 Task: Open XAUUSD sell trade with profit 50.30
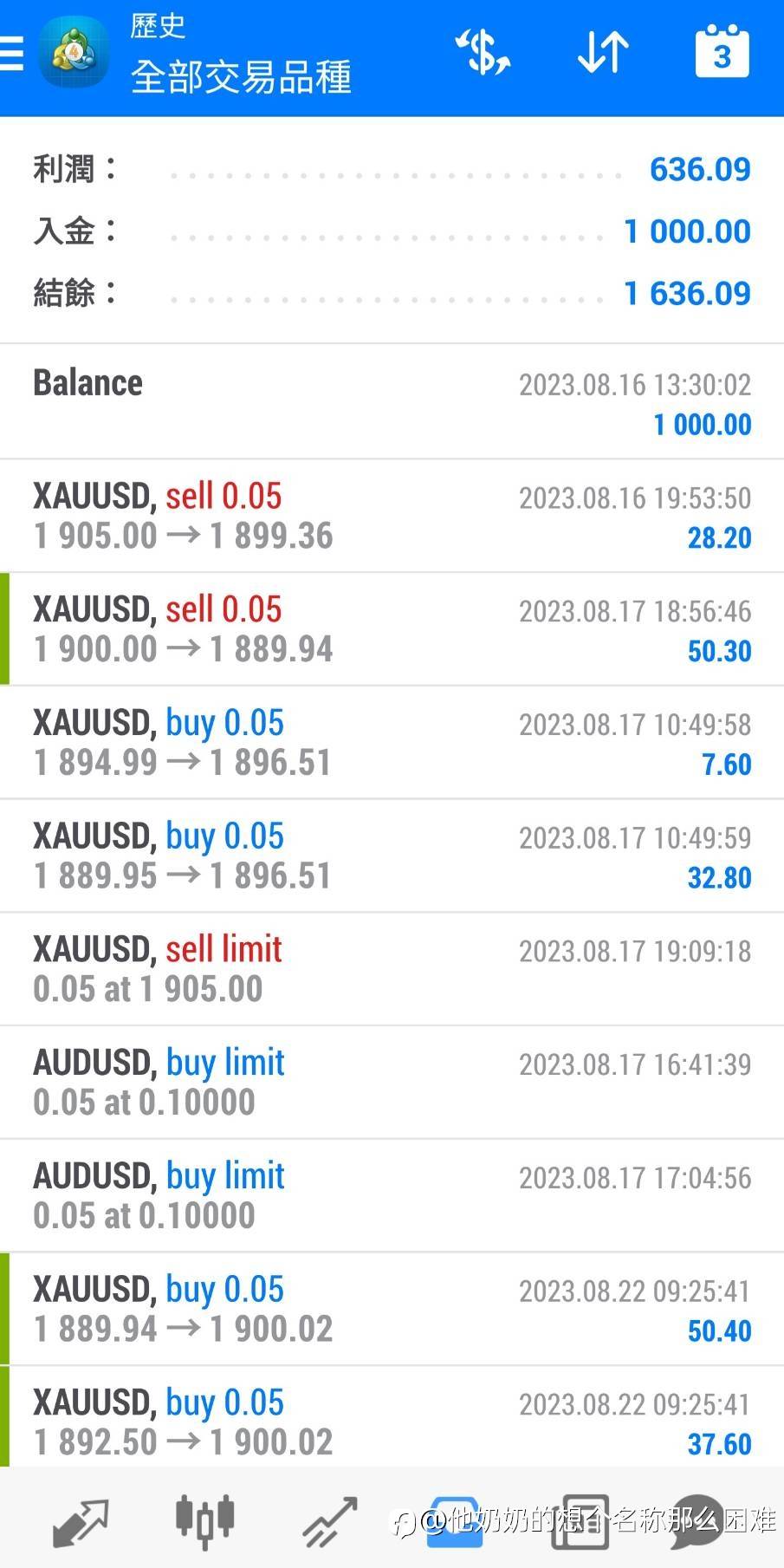pos(392,629)
